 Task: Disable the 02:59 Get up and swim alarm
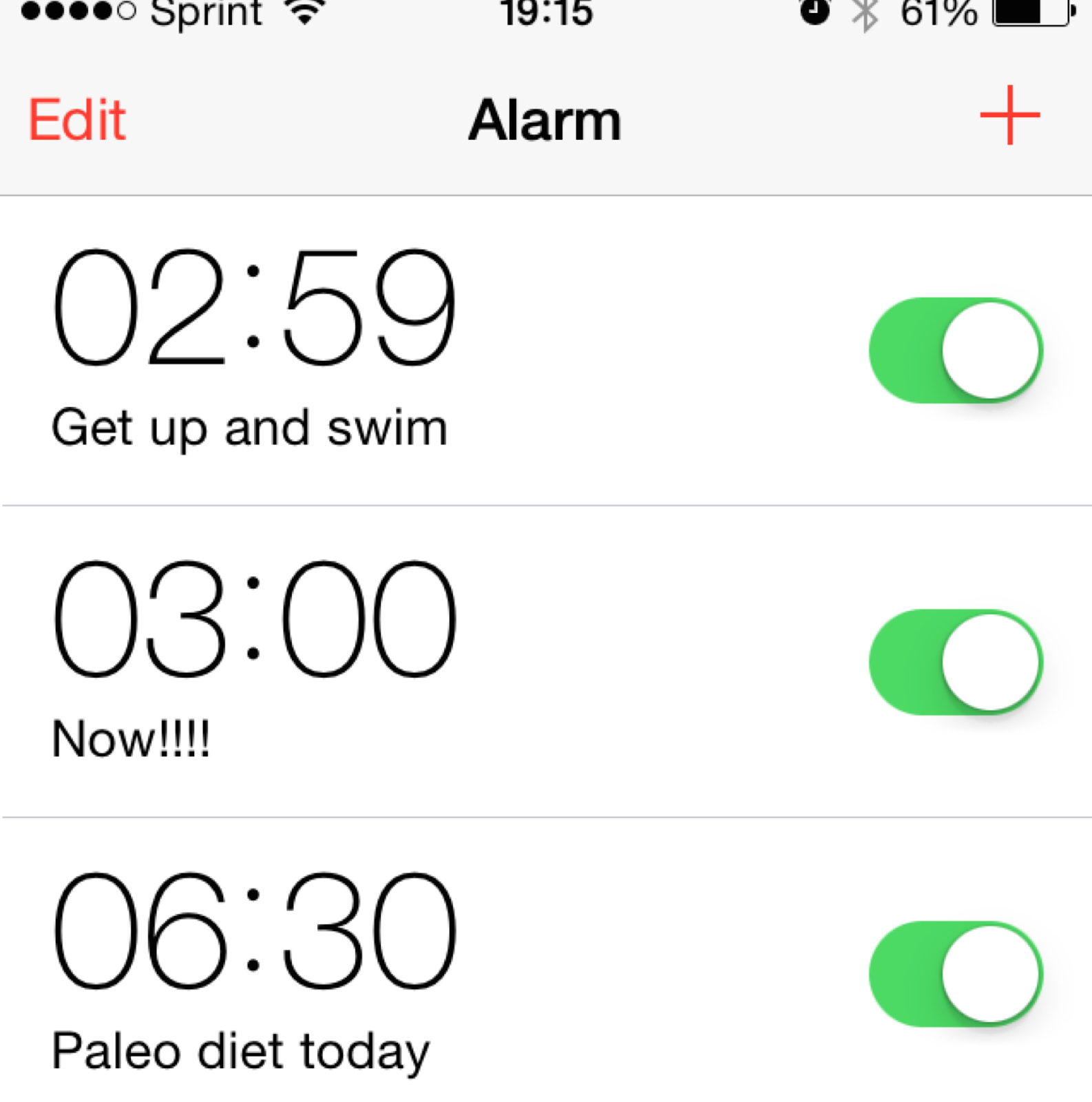(956, 351)
